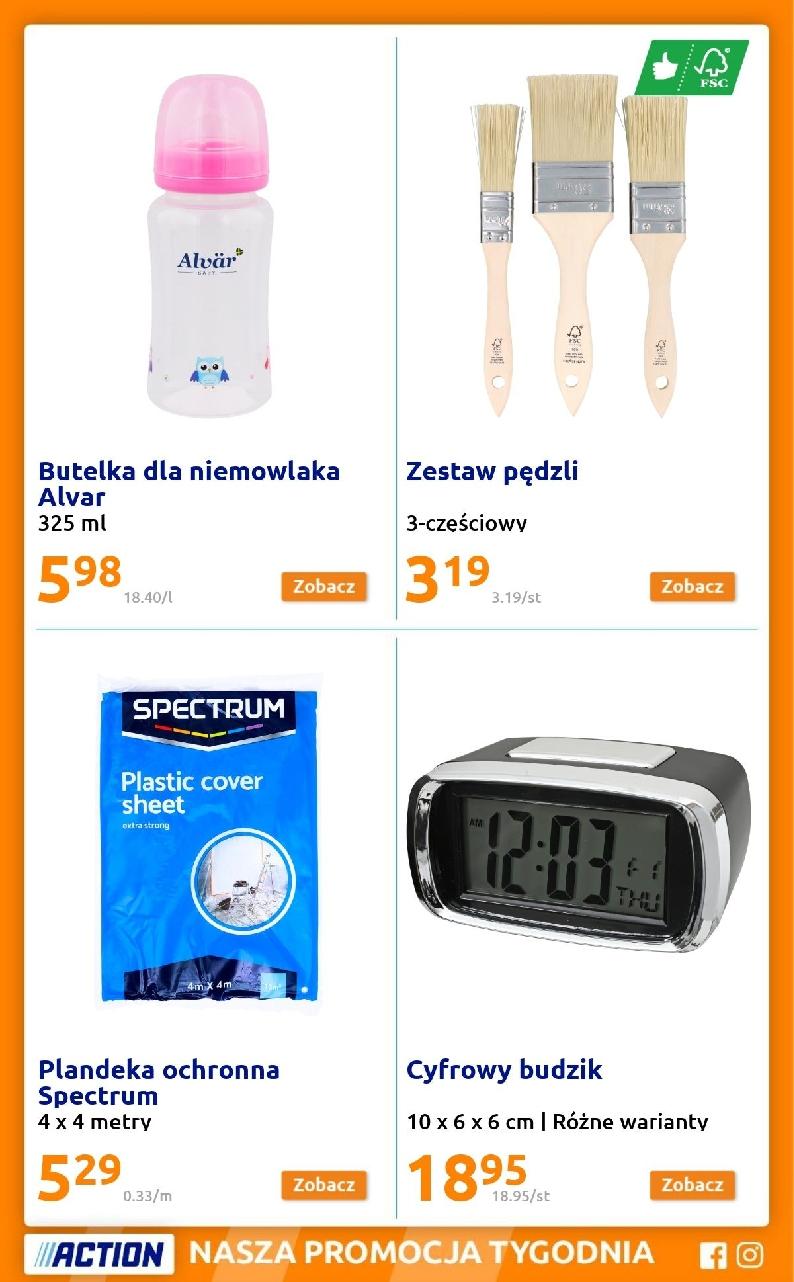This screenshot has height=1282, width=794.
Task: Click the NASZA PROMOCJA TYGODNIA banner
Action: [x=420, y=1251]
